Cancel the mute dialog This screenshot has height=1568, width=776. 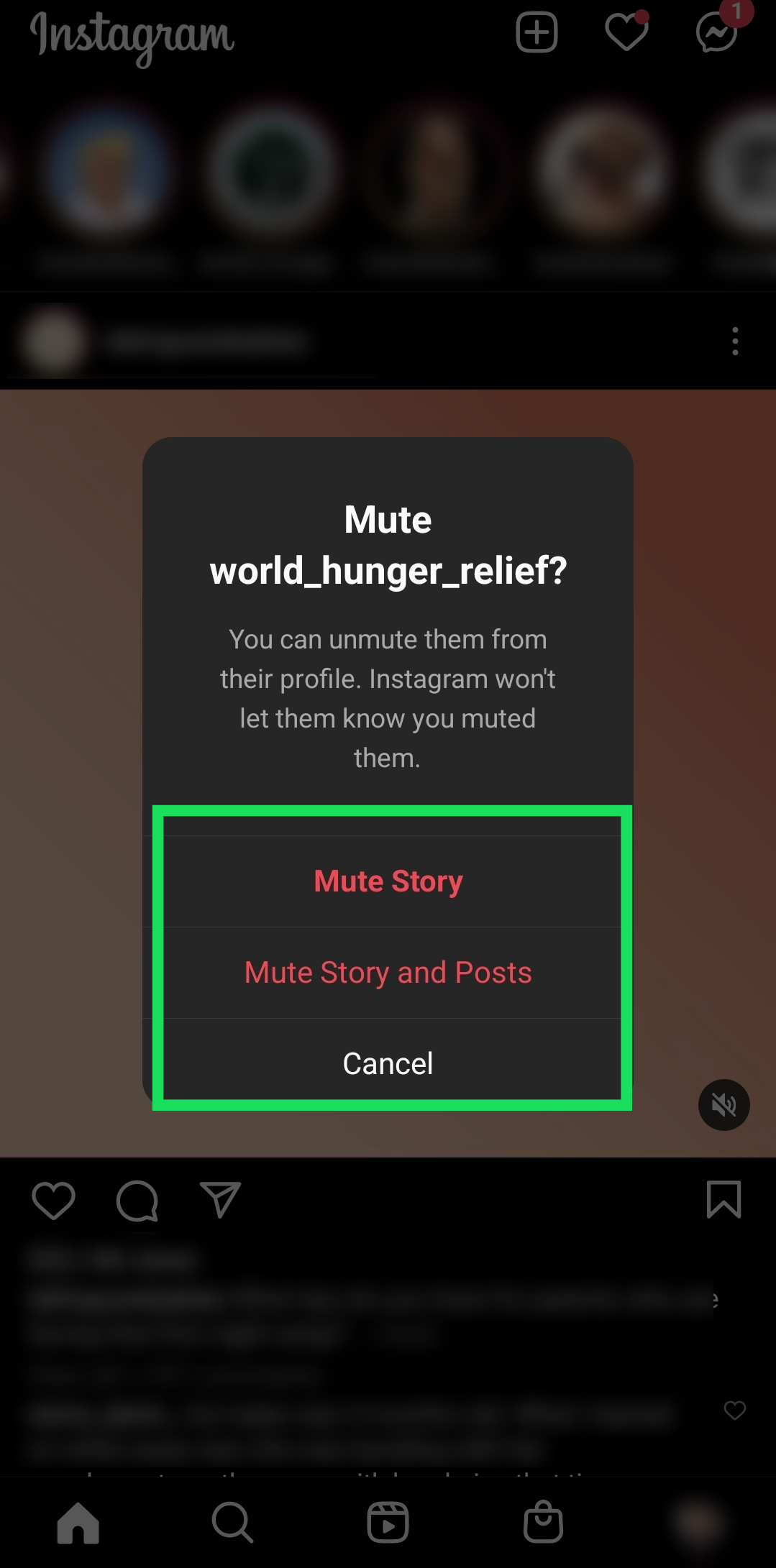pyautogui.click(x=388, y=1063)
